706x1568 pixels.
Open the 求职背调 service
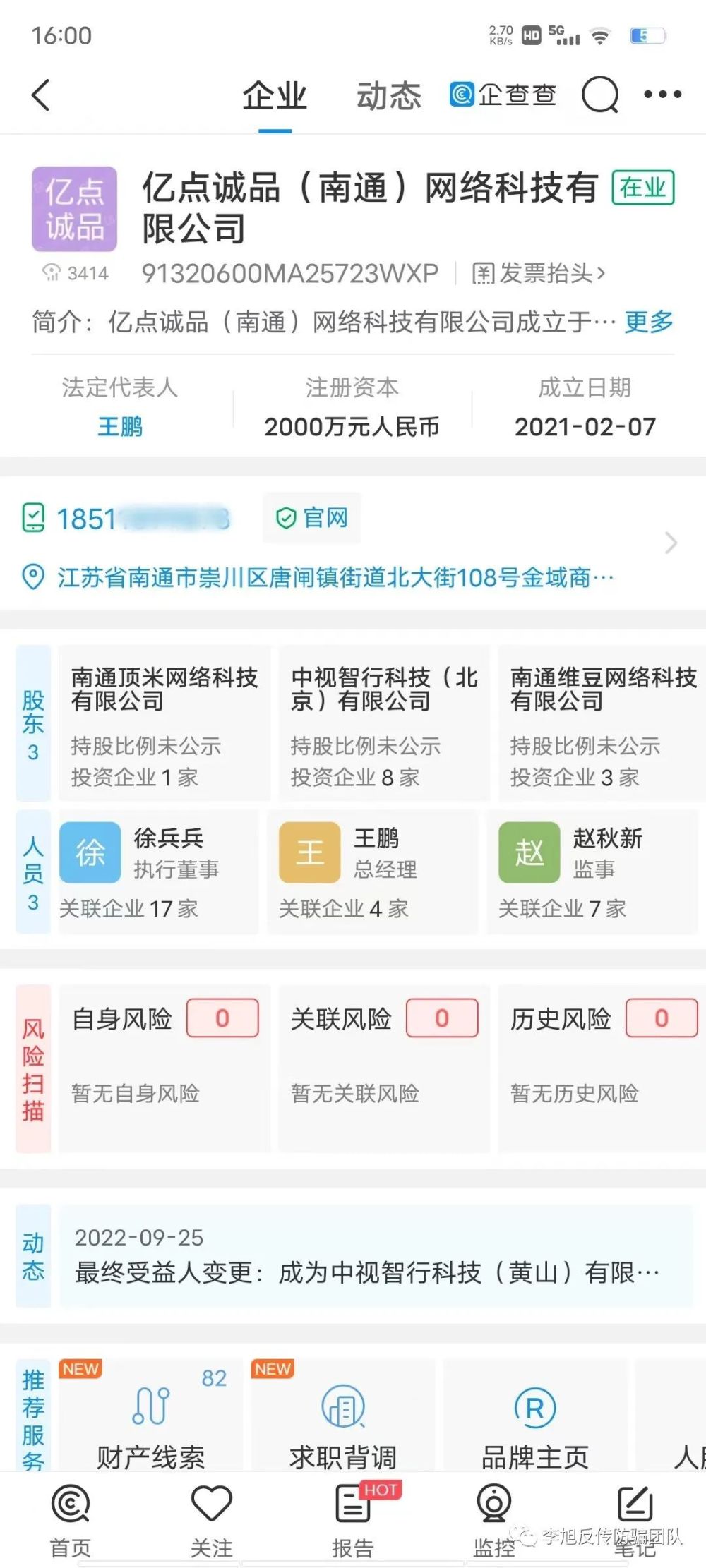[343, 1417]
